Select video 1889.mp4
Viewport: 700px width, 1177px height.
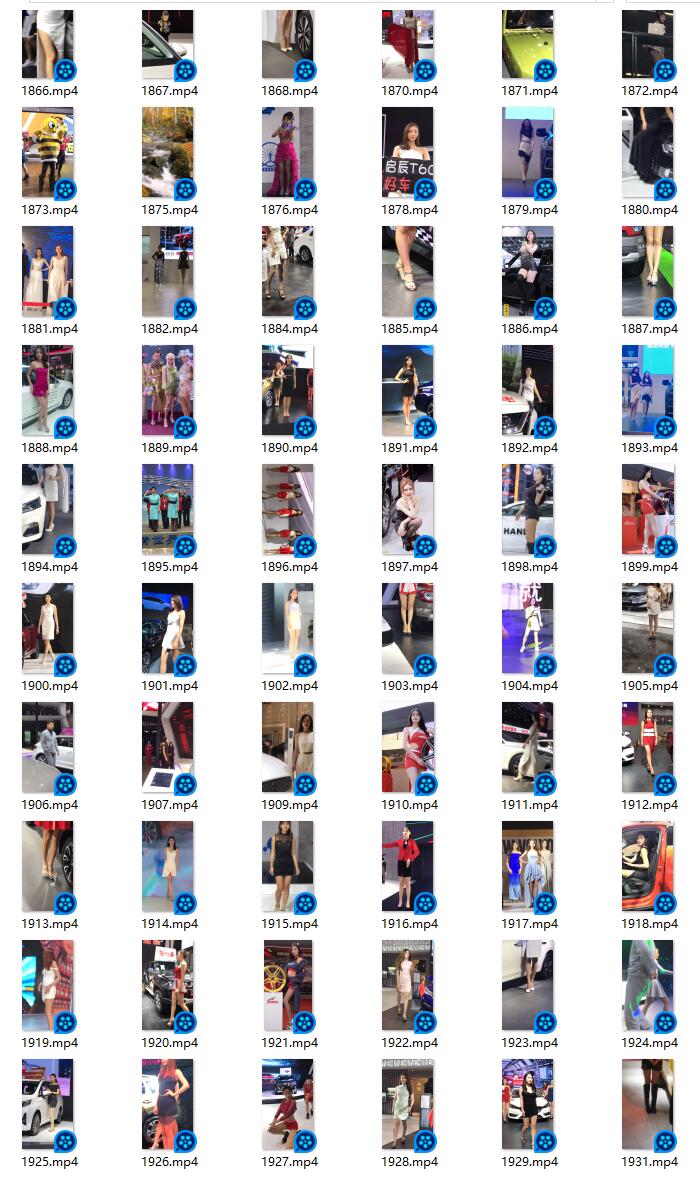168,391
